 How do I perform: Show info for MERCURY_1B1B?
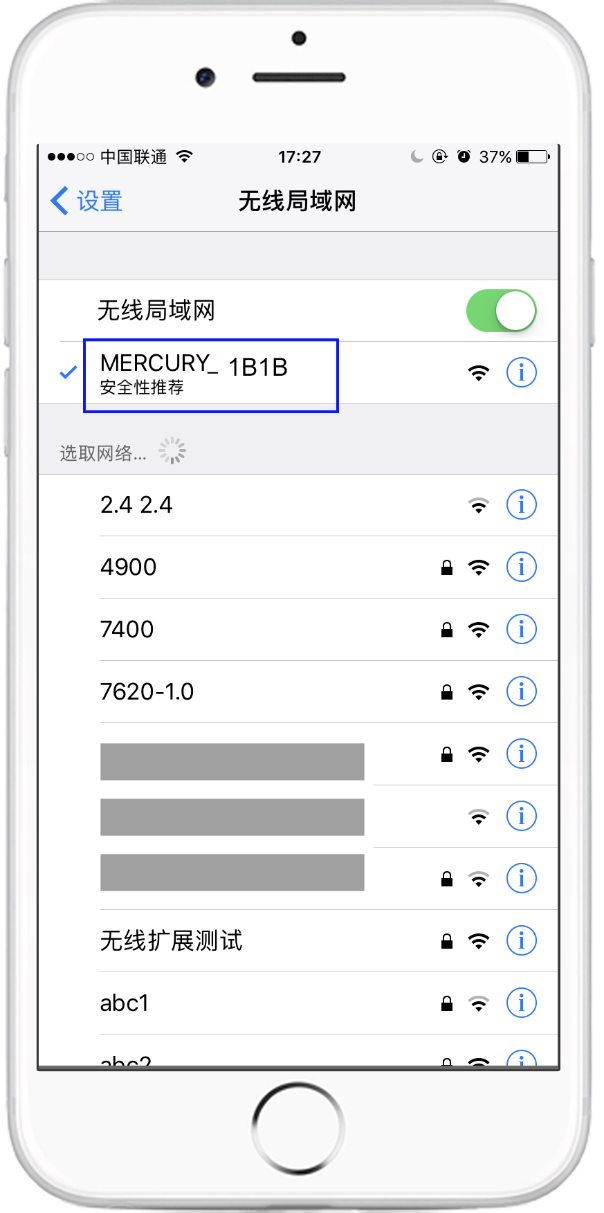521,373
